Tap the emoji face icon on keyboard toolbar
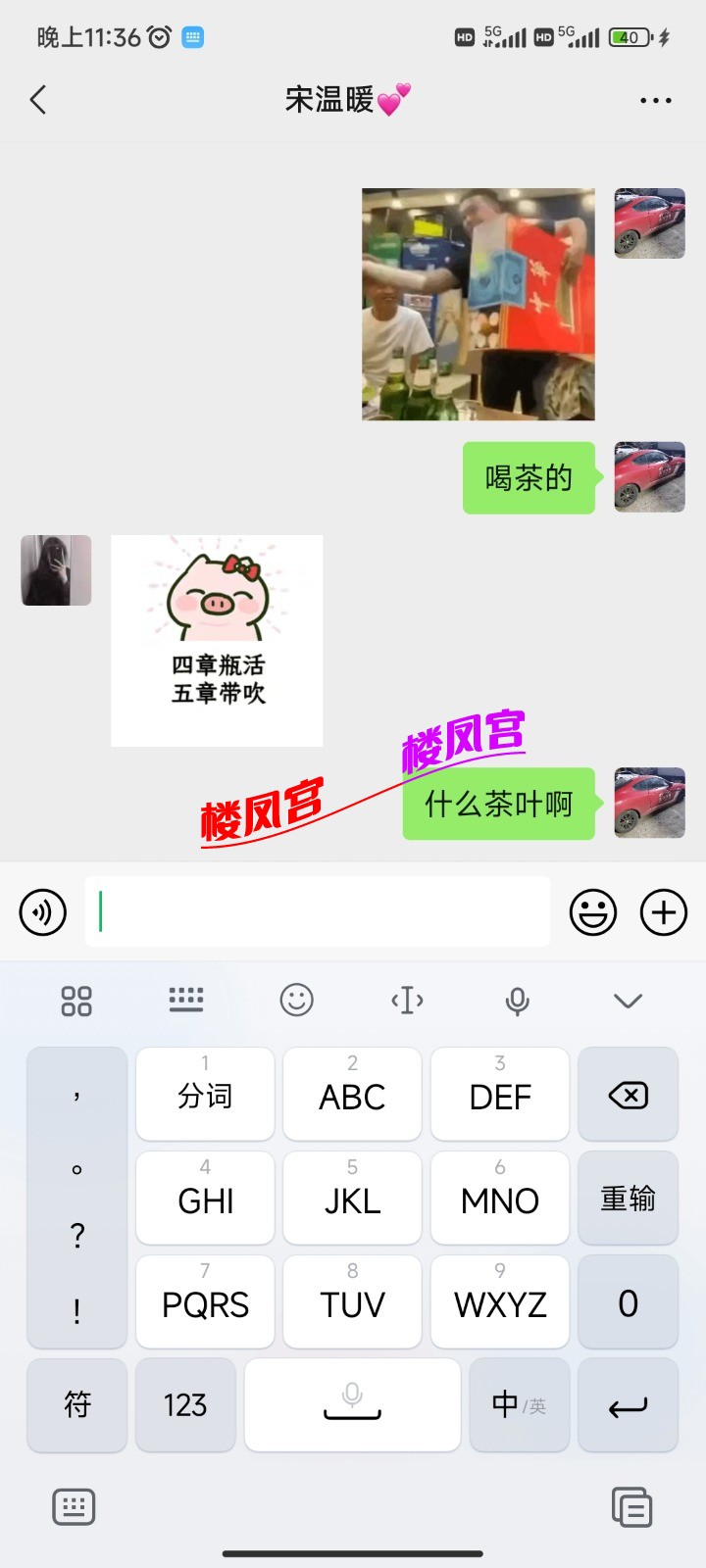706x1568 pixels. (x=297, y=1000)
